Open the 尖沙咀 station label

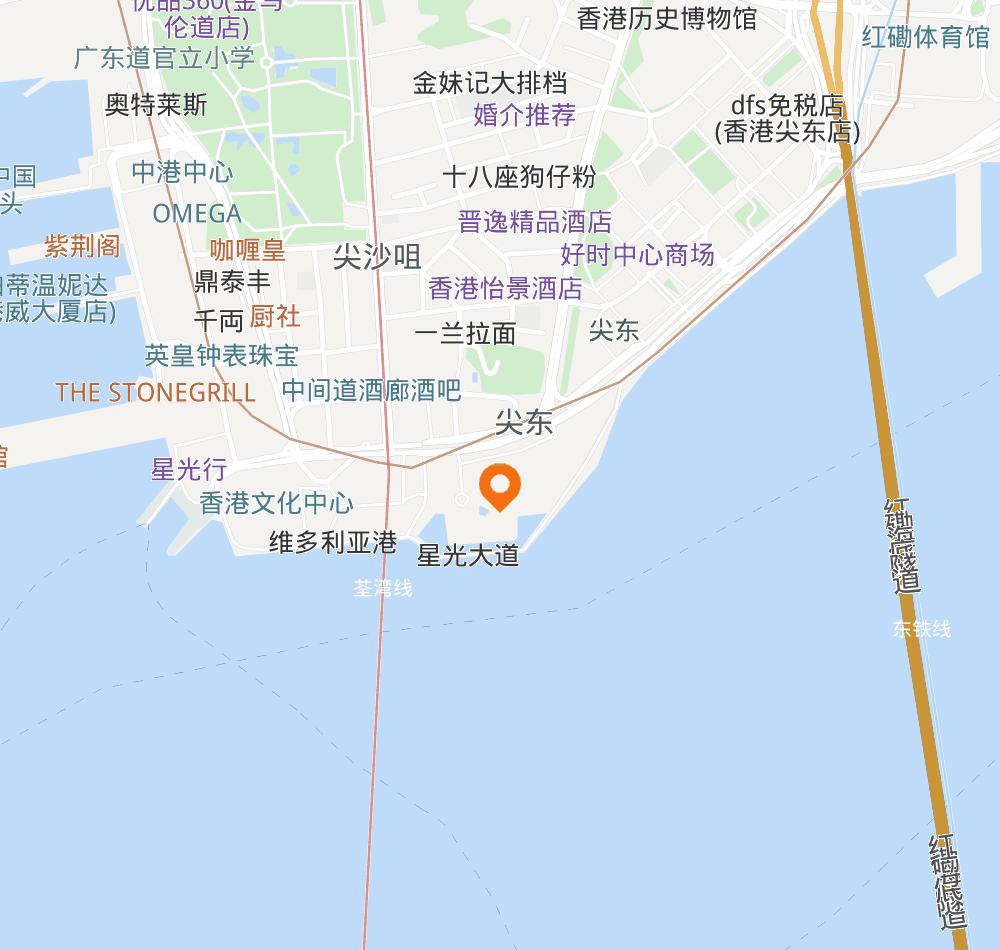tap(377, 257)
